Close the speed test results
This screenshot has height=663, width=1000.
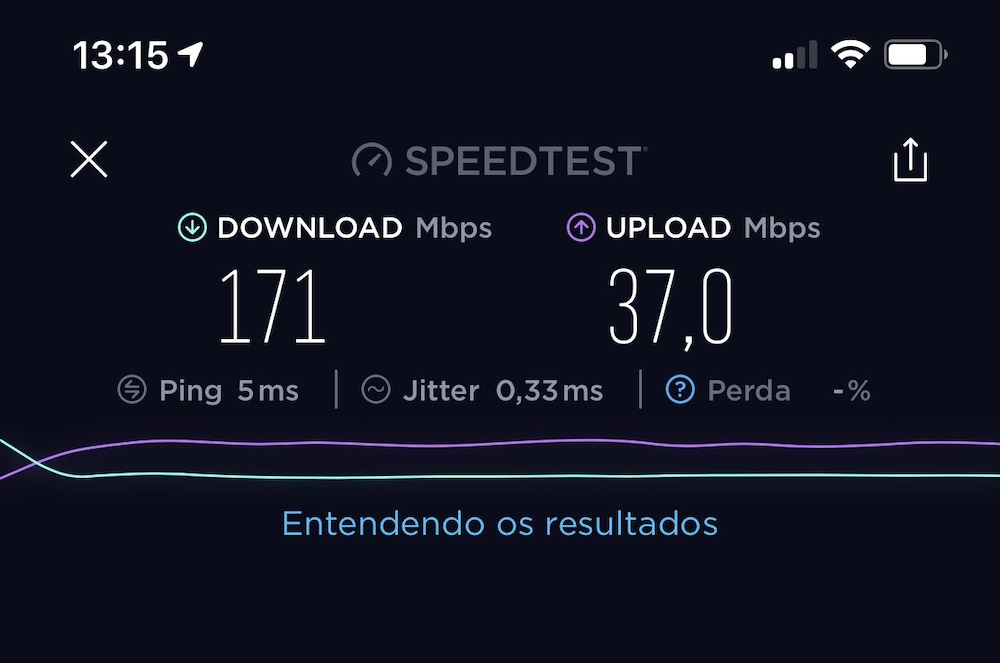pos(89,160)
